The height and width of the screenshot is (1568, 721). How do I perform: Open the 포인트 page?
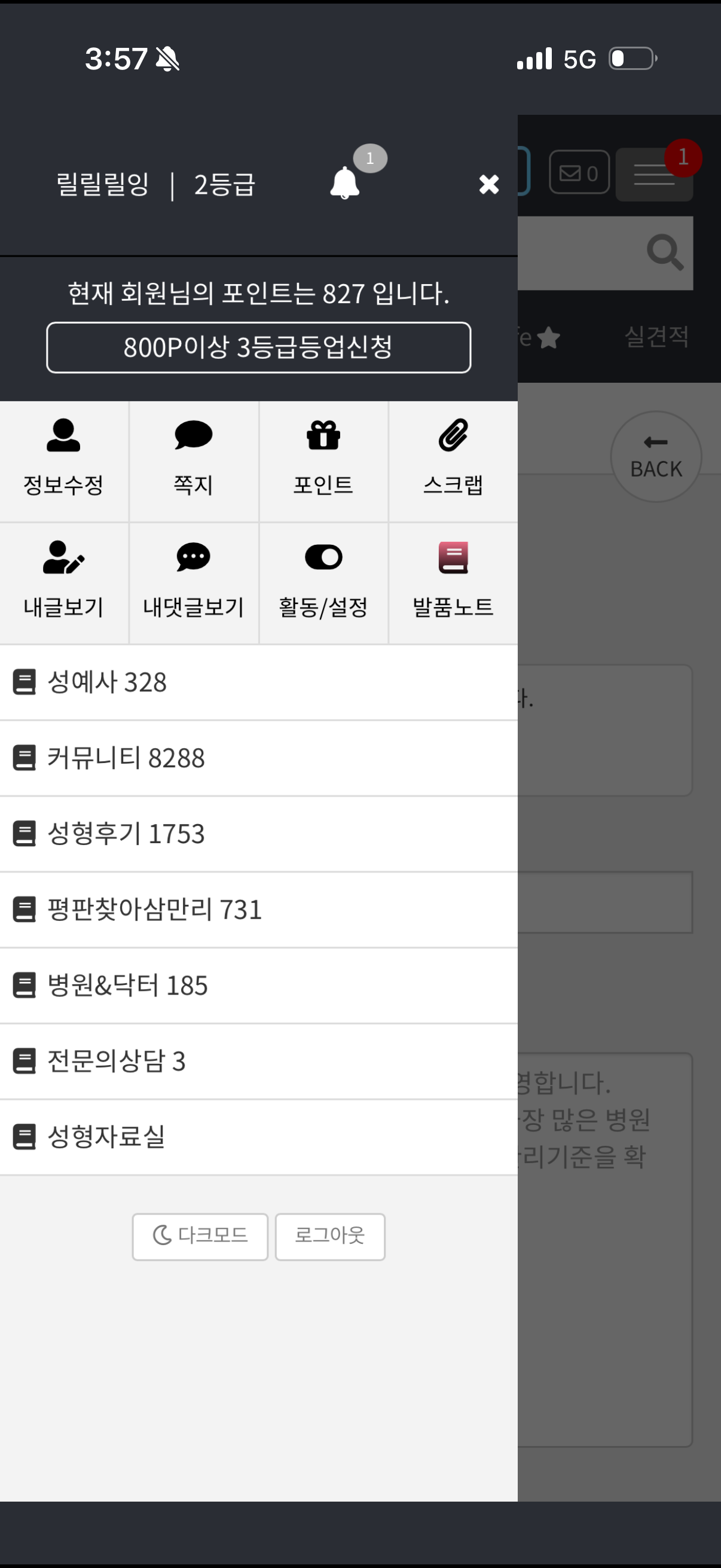click(x=323, y=461)
